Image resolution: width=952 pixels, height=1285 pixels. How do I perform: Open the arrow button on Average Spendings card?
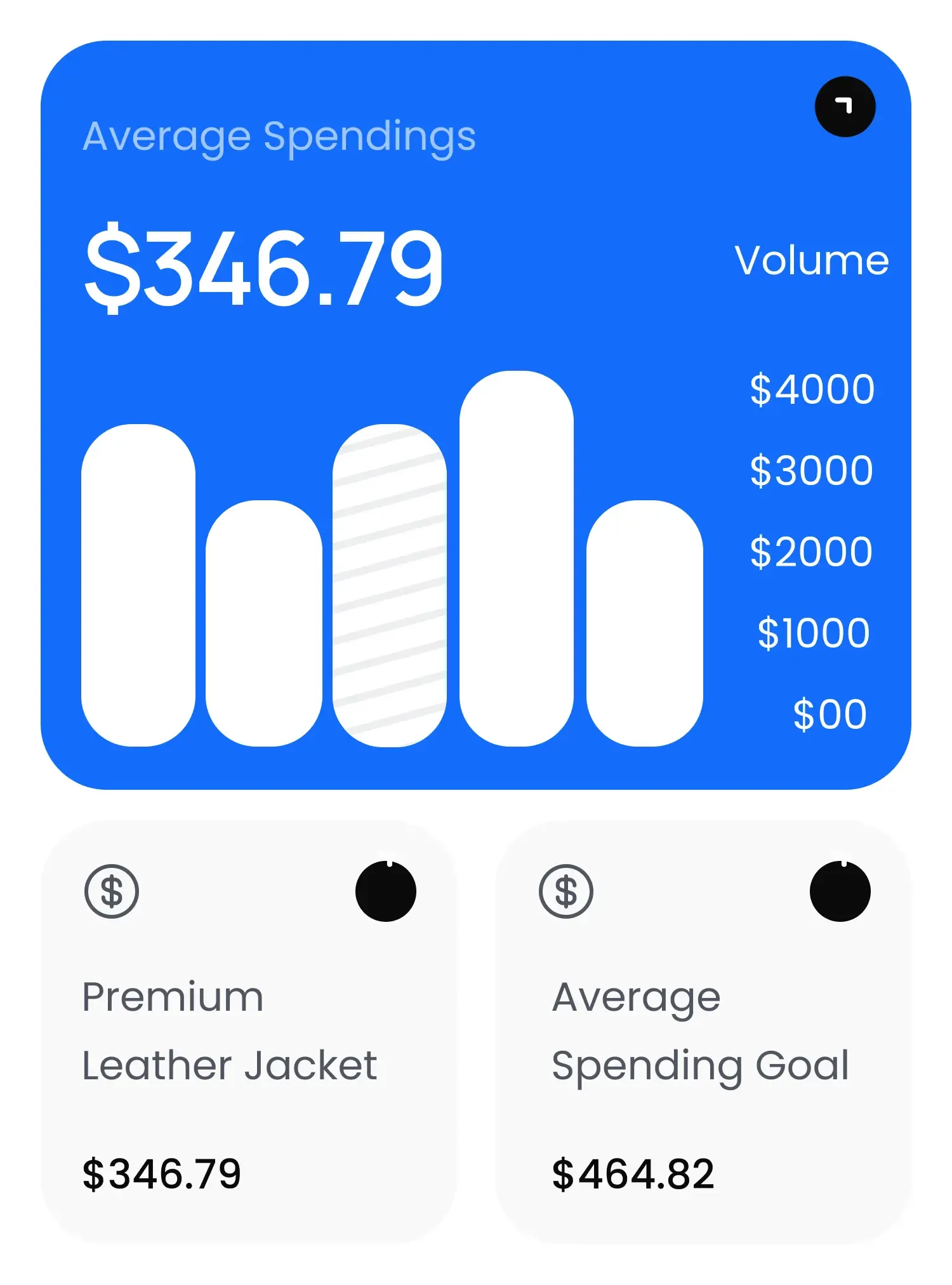pyautogui.click(x=845, y=107)
